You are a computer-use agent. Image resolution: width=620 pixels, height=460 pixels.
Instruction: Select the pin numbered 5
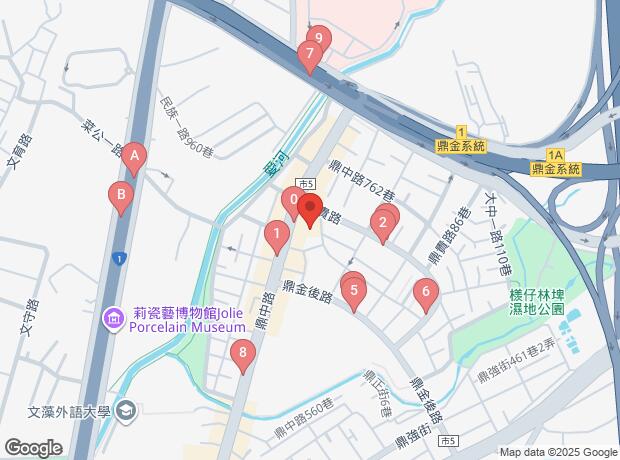click(x=353, y=291)
